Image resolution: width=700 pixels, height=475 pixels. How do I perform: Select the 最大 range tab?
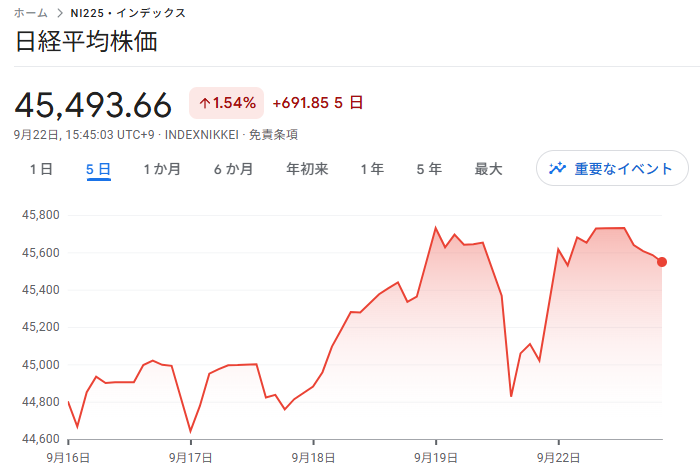tap(488, 169)
